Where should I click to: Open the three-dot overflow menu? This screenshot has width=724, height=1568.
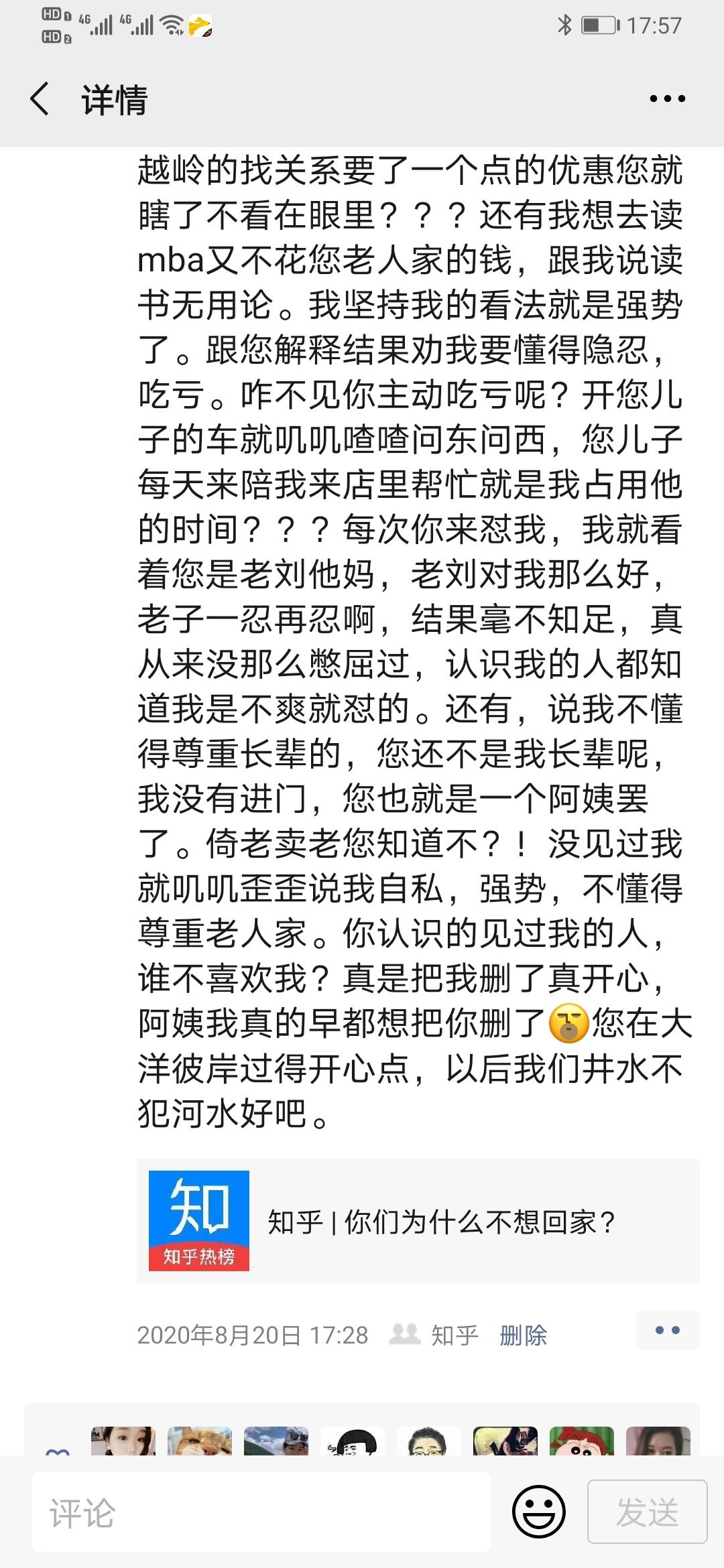667,99
